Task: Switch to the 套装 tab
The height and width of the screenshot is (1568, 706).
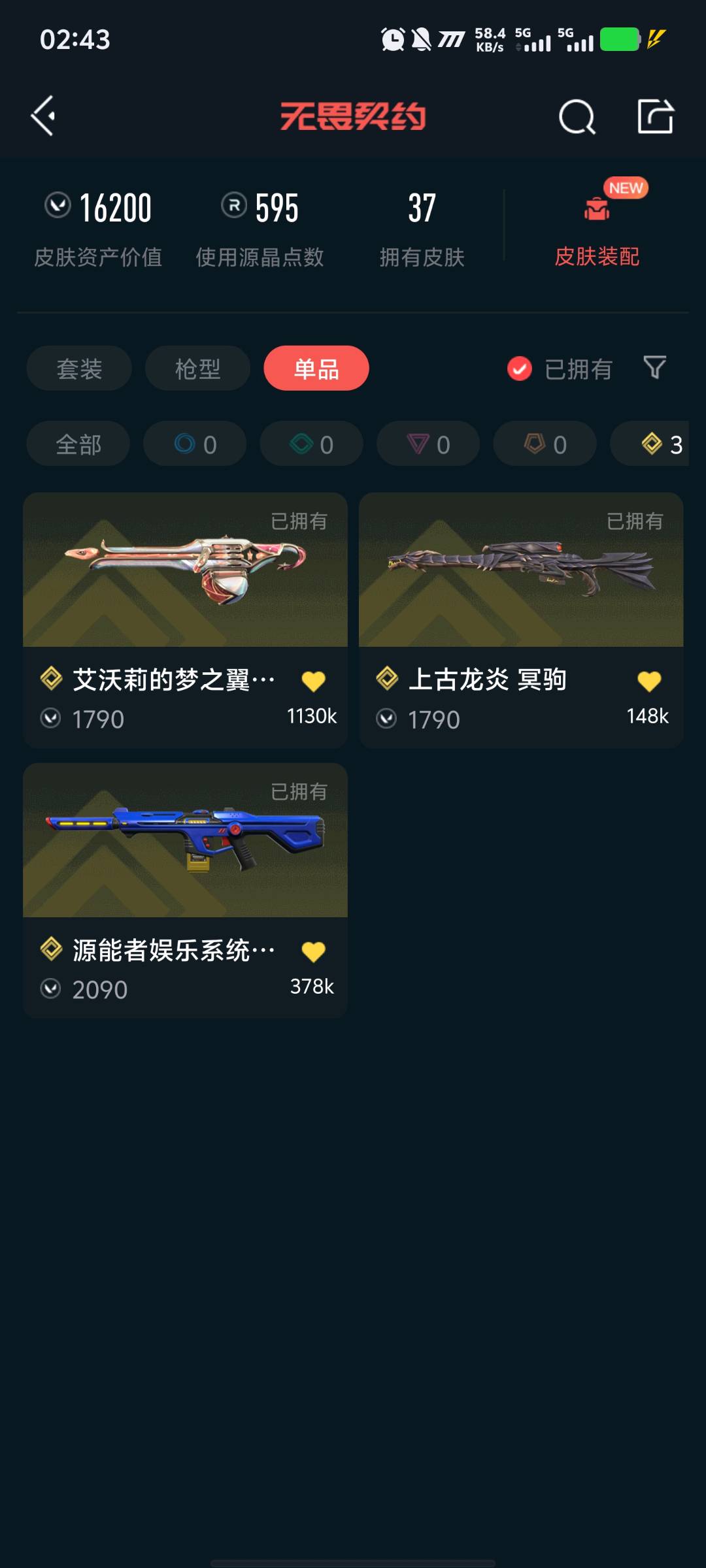Action: [x=79, y=368]
